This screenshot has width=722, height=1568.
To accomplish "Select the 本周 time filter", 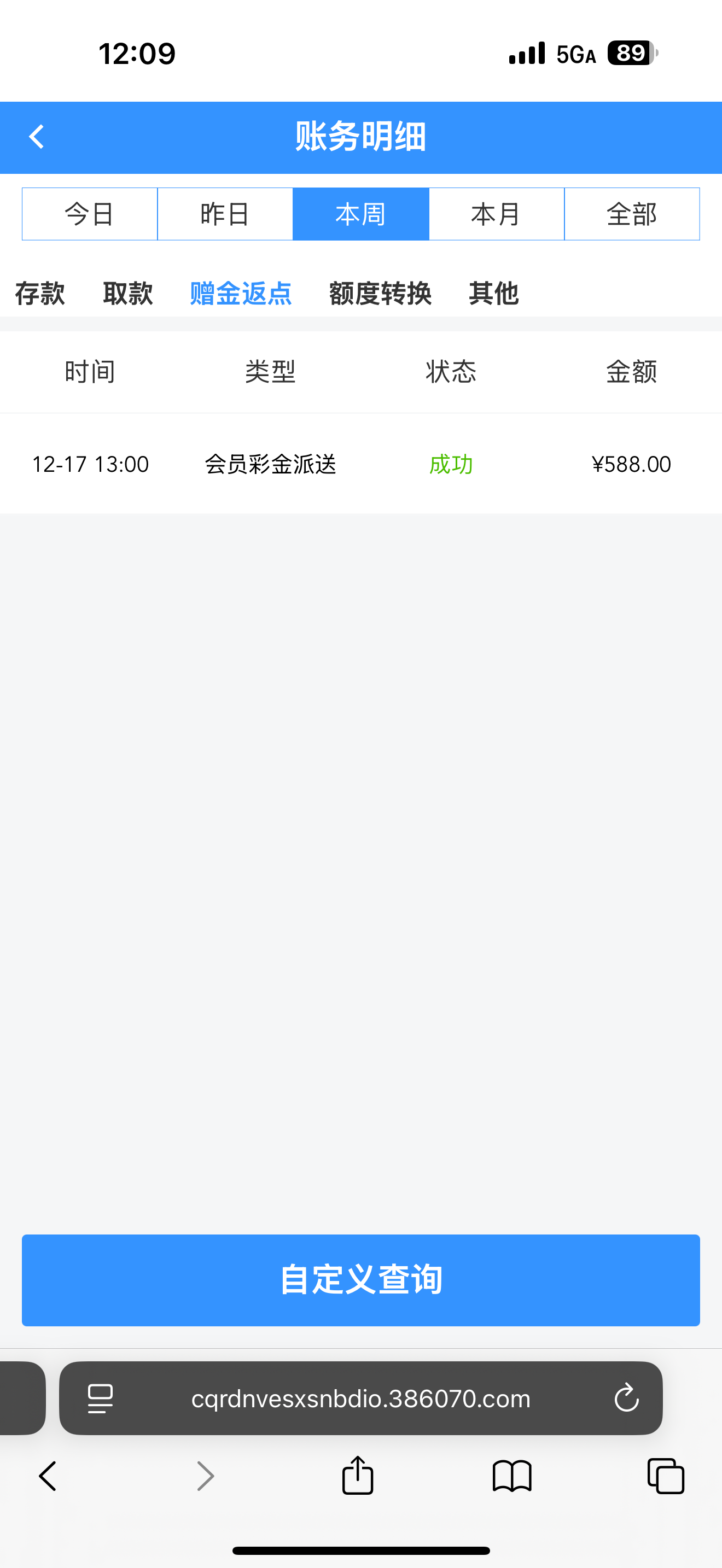I will click(x=361, y=214).
